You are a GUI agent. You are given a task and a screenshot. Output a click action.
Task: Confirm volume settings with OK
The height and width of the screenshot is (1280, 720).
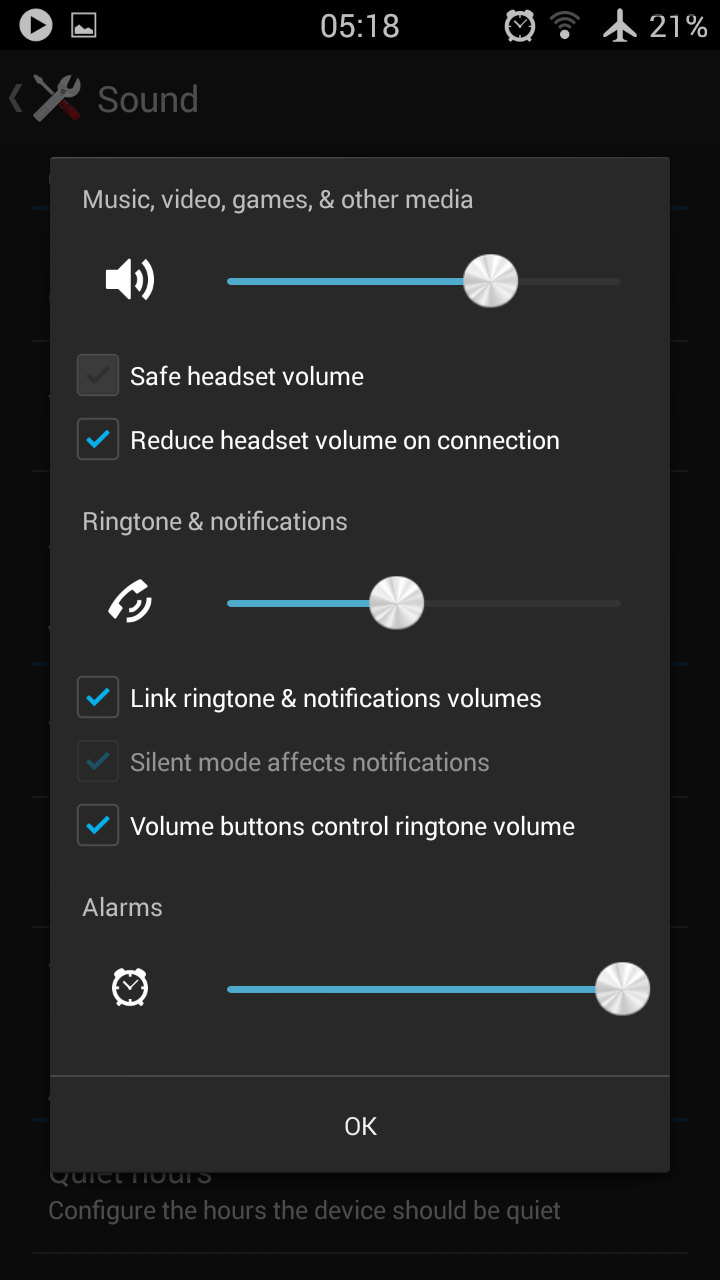click(360, 1126)
